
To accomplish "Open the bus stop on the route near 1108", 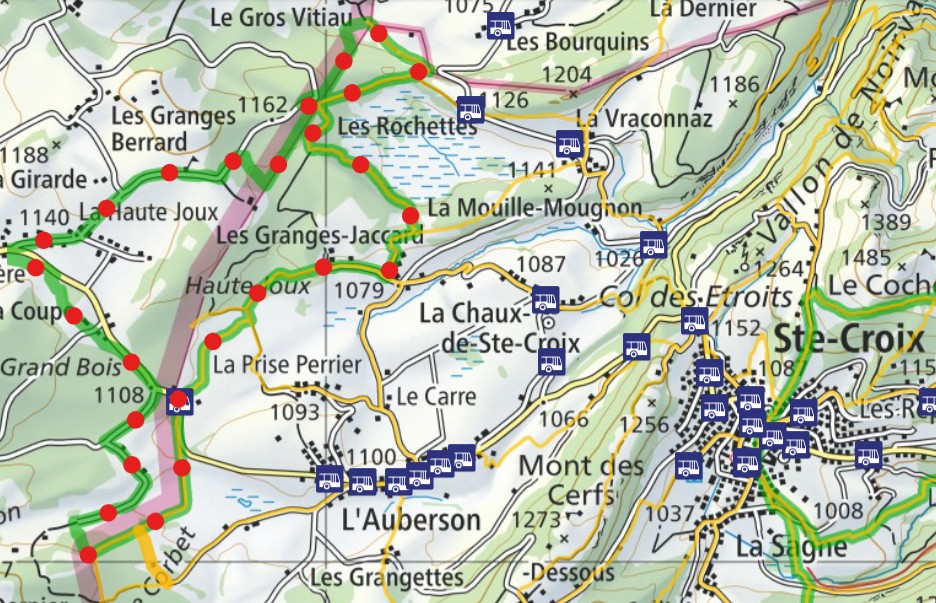I will [x=180, y=402].
